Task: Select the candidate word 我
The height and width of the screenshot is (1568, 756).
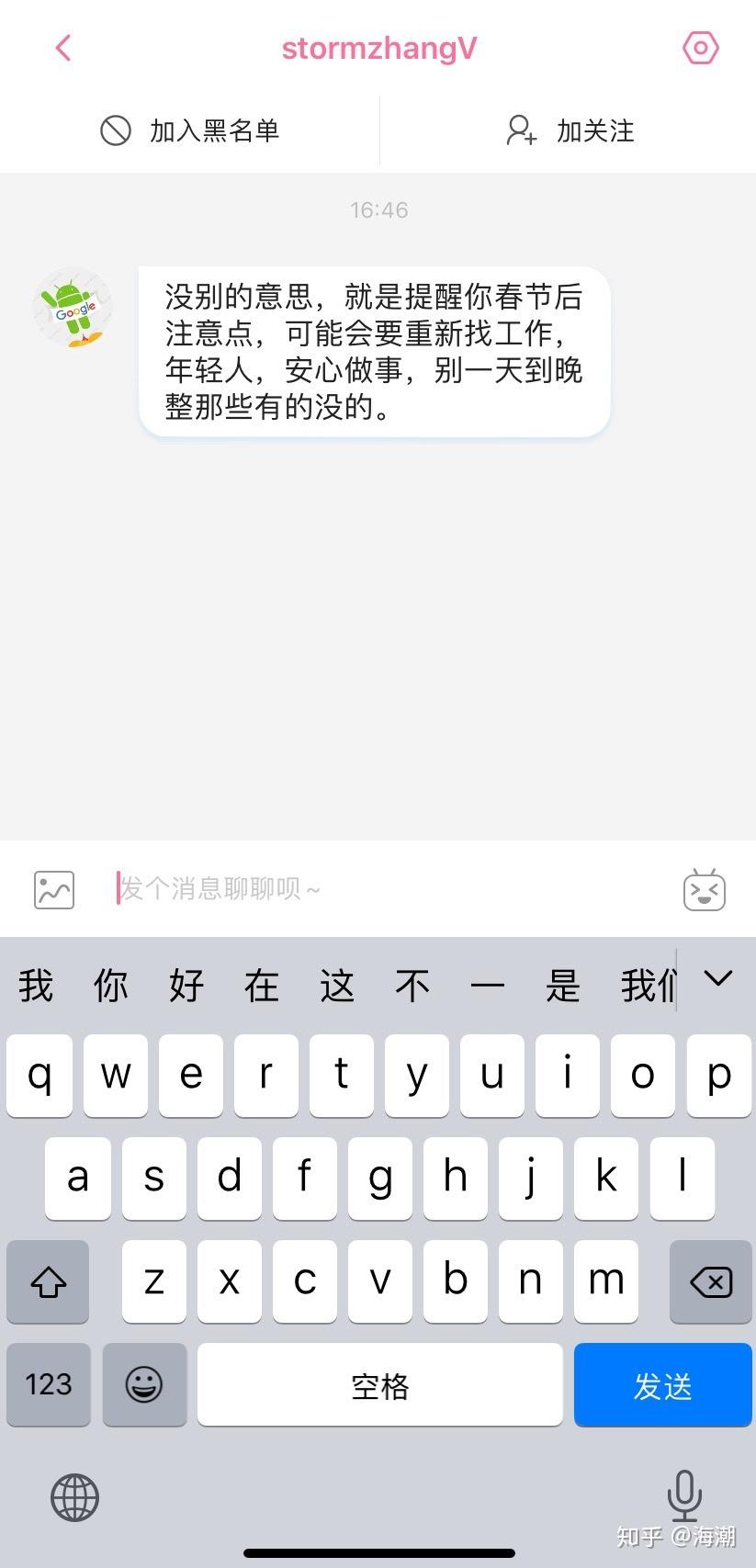Action: [34, 984]
